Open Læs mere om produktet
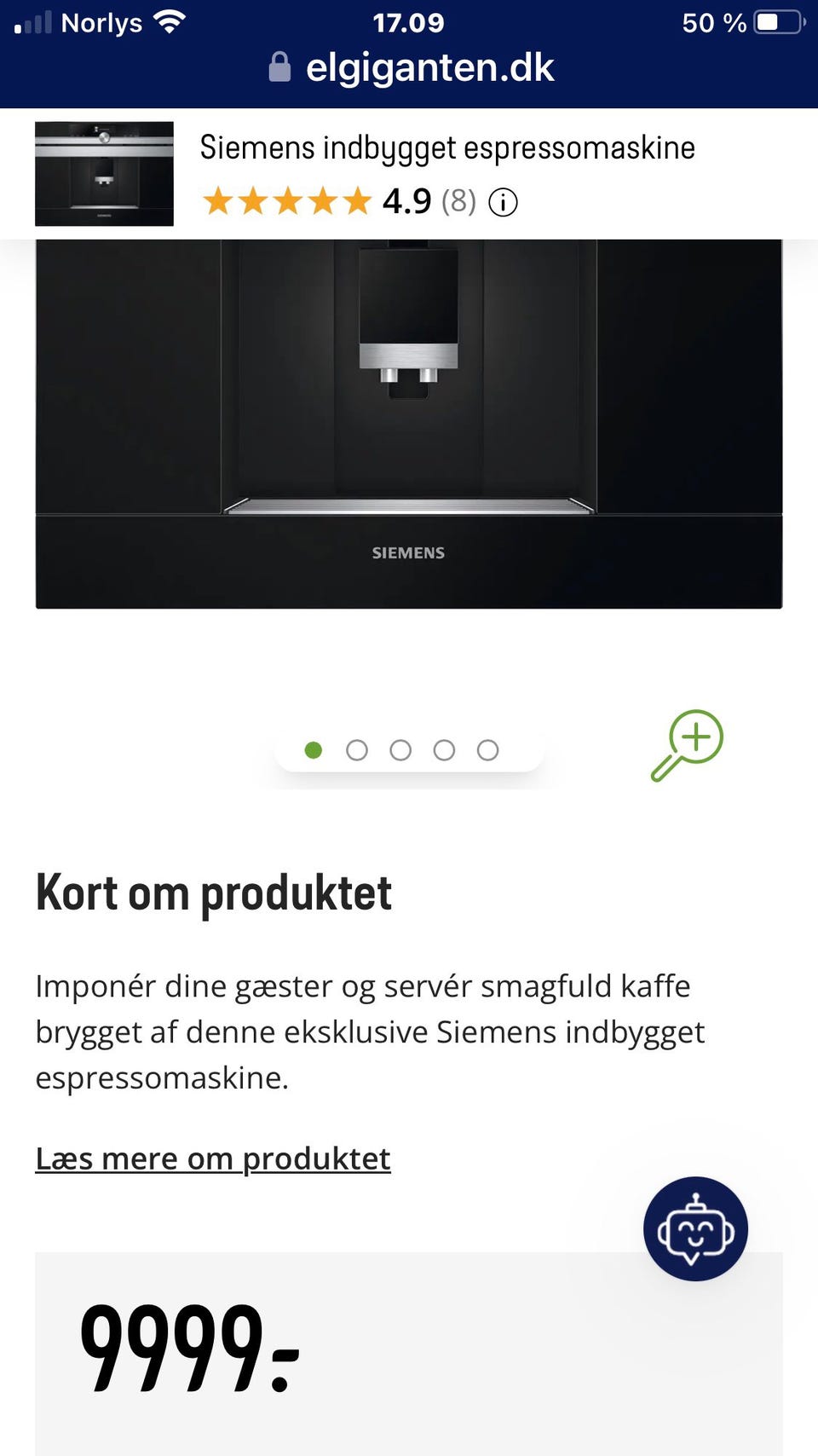The width and height of the screenshot is (818, 1456). point(212,1158)
